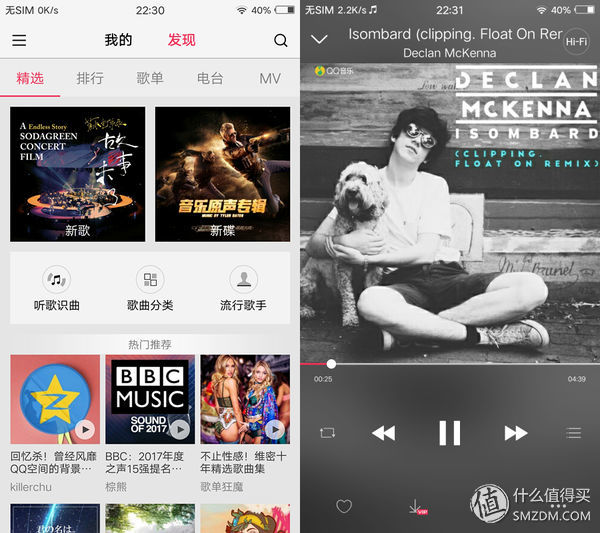Open the 新碟 soundtrack album card
The width and height of the screenshot is (600, 533).
click(222, 174)
